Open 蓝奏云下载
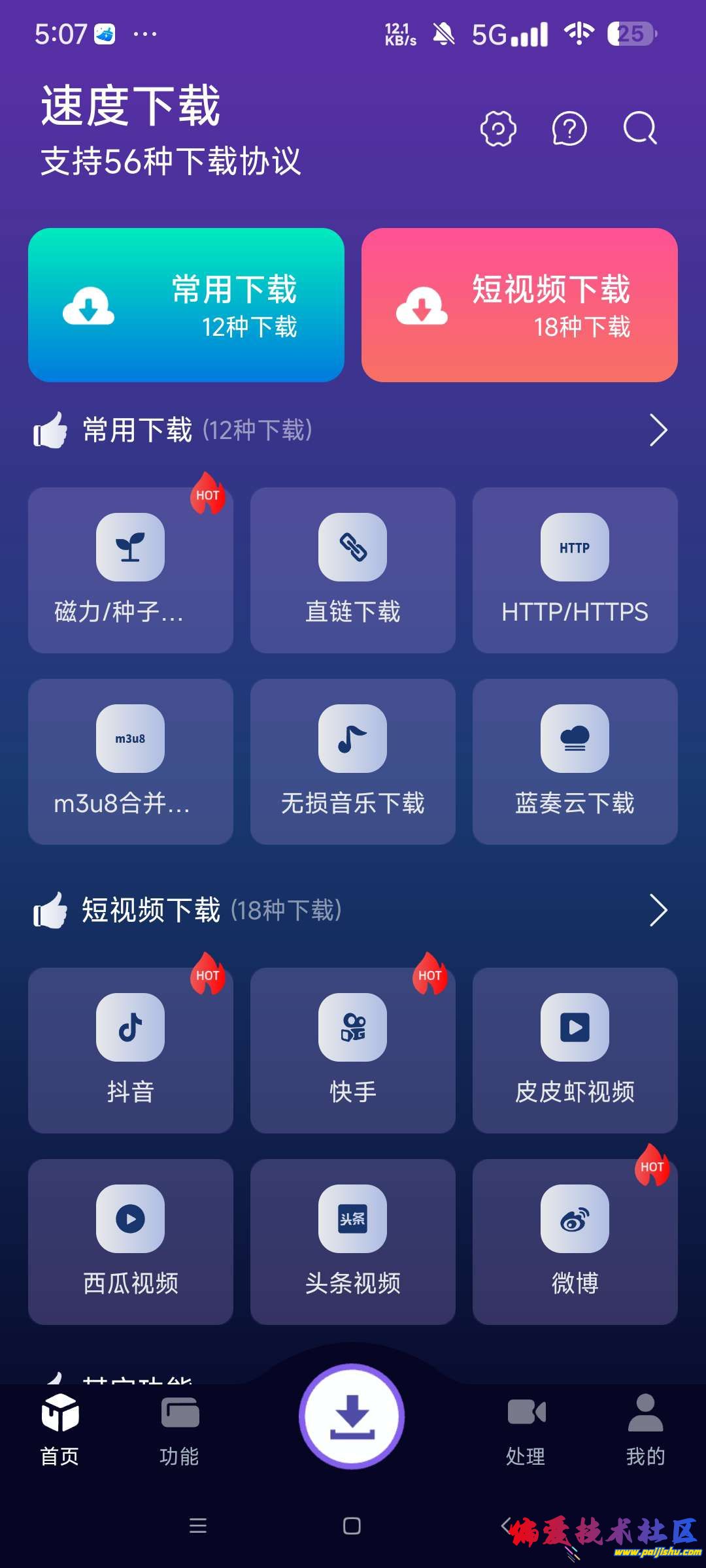 point(575,762)
